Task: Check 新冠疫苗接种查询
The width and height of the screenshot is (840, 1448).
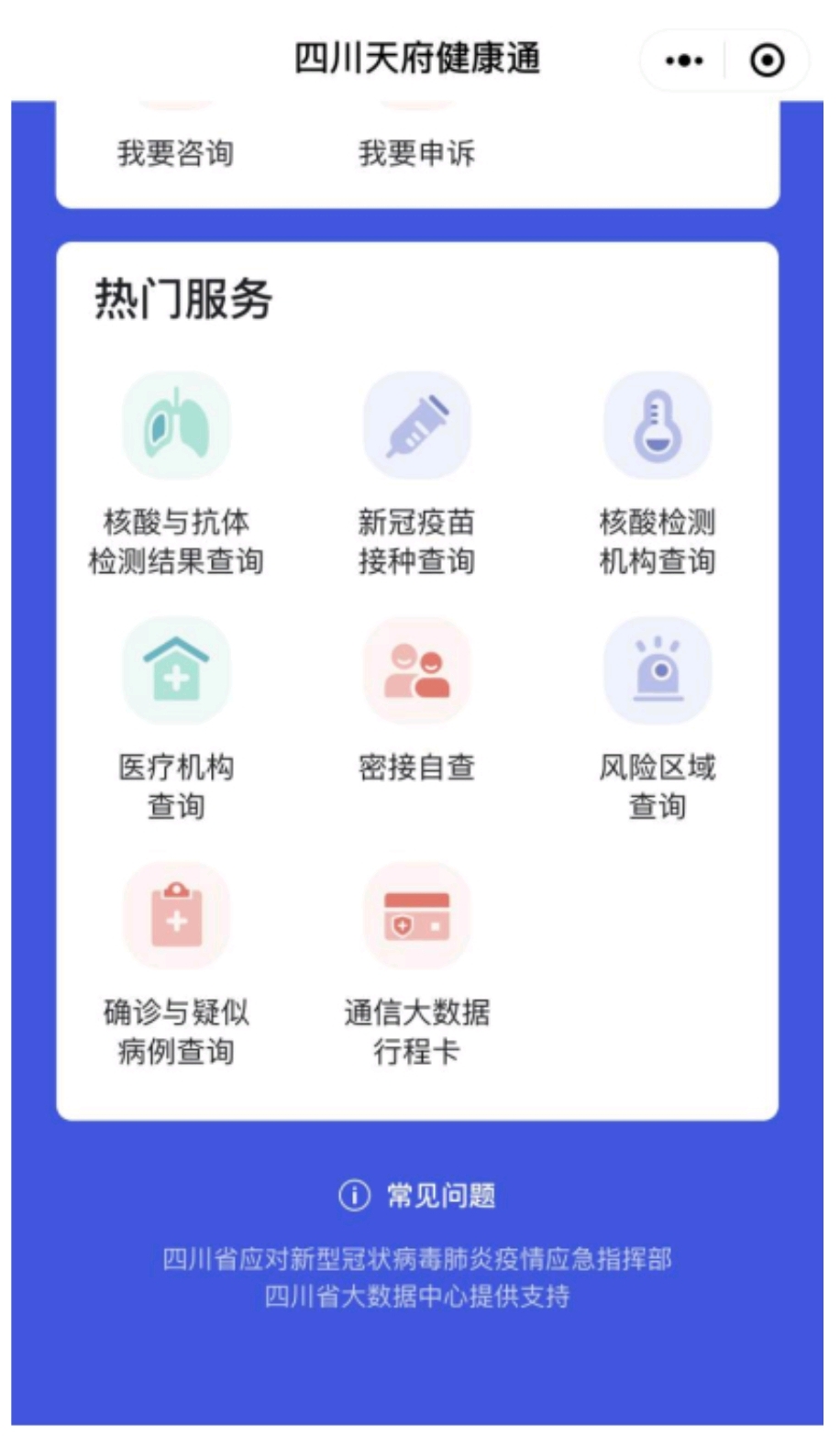Action: 416,474
